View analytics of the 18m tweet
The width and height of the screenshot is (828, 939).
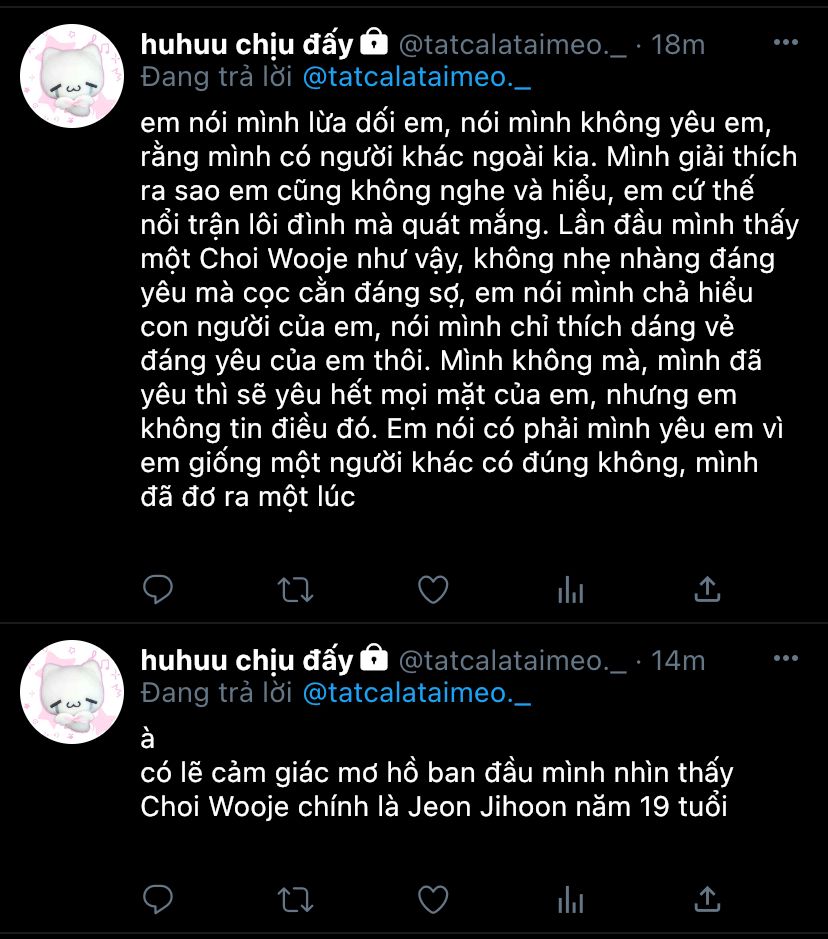coord(570,590)
